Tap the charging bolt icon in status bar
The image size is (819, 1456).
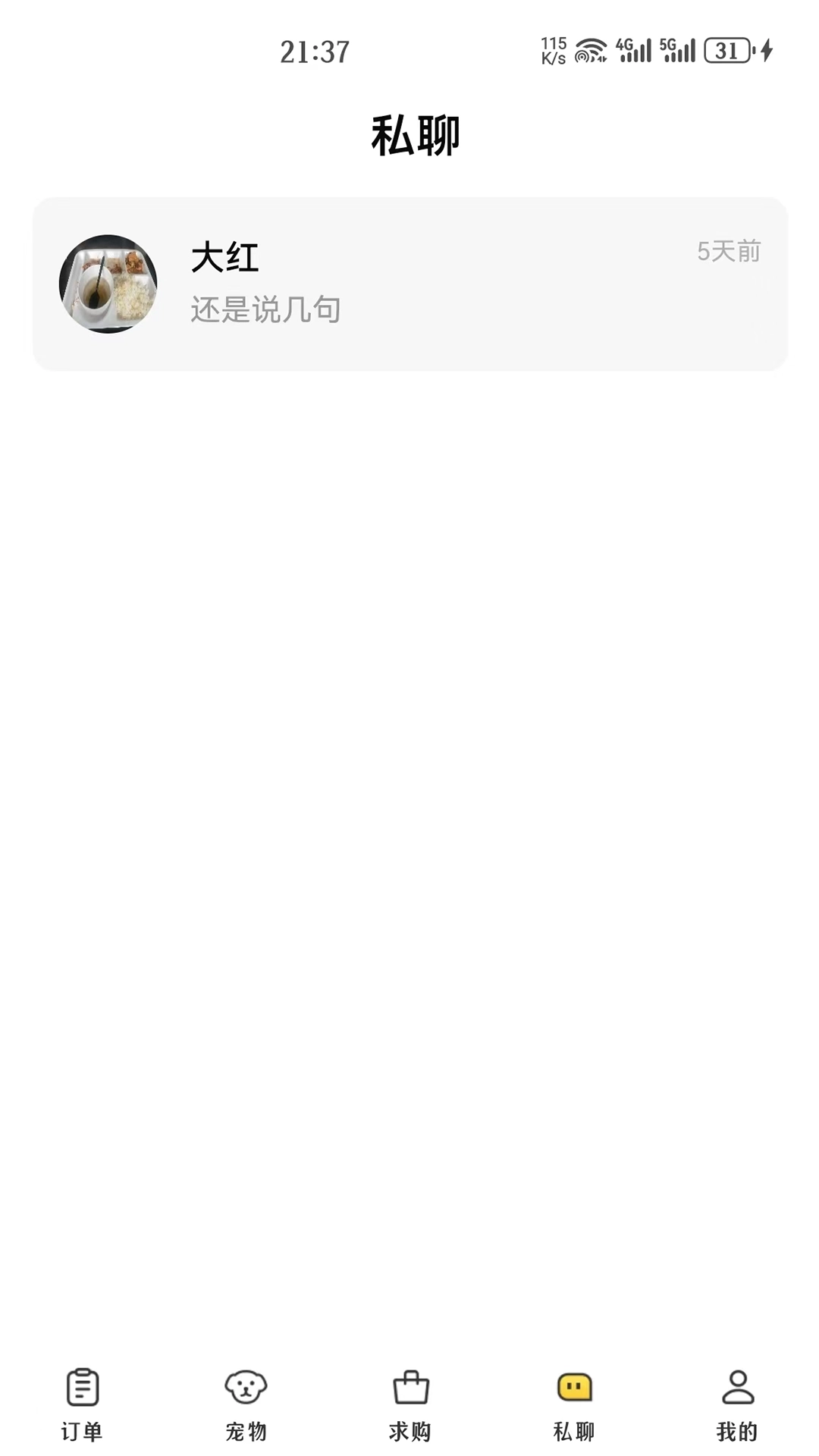(x=764, y=52)
